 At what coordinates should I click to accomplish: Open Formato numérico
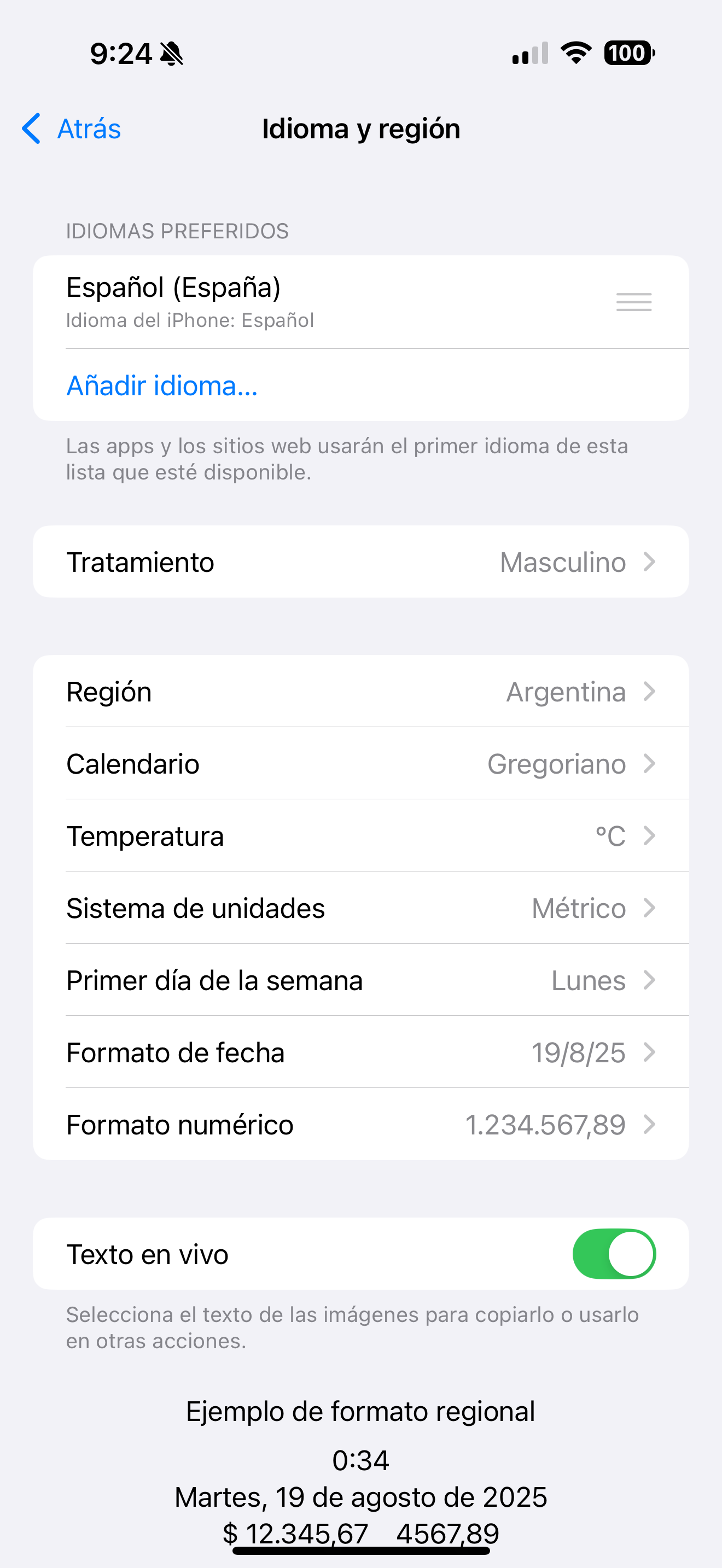coord(360,1124)
